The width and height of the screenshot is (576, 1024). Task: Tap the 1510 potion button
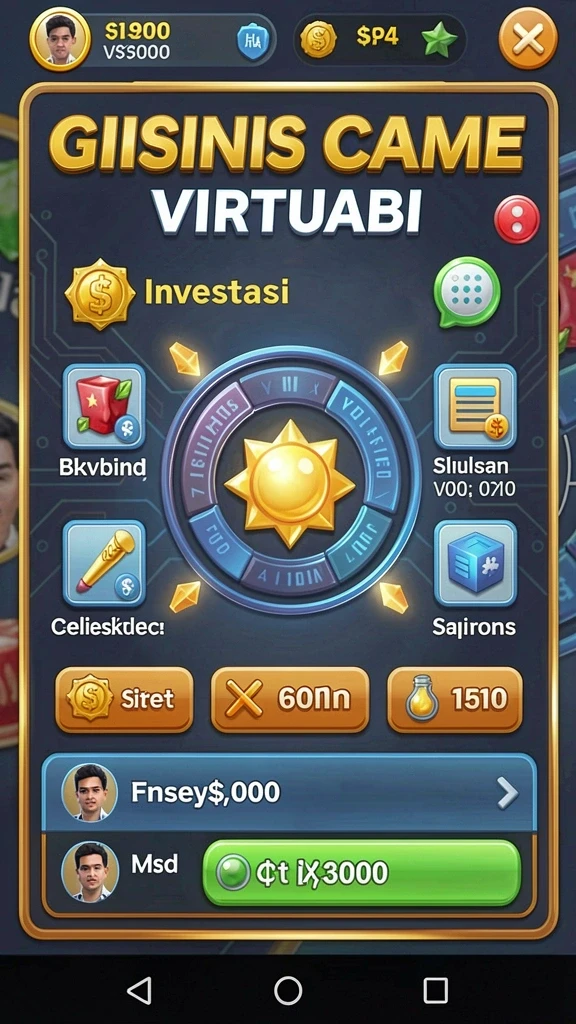tap(455, 699)
